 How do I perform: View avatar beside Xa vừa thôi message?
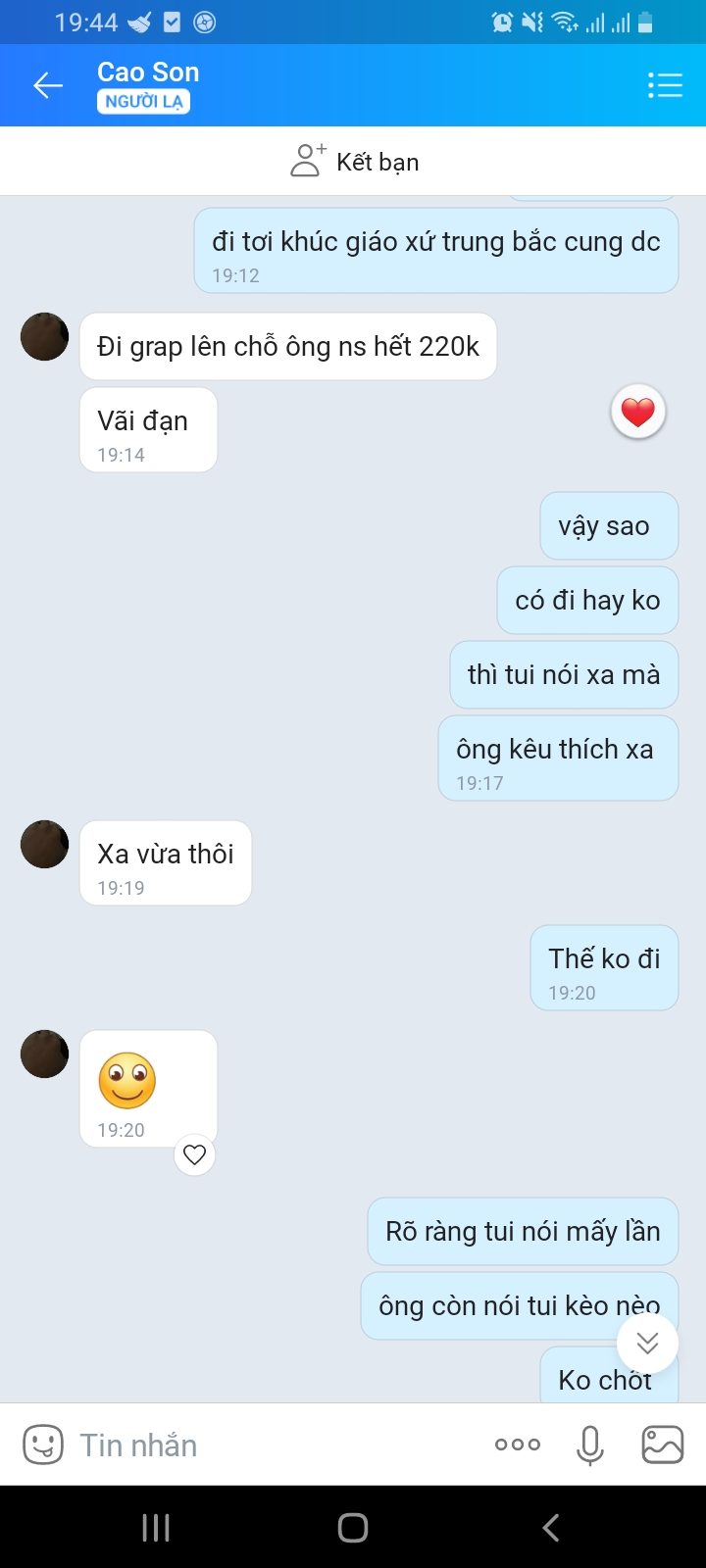45,845
